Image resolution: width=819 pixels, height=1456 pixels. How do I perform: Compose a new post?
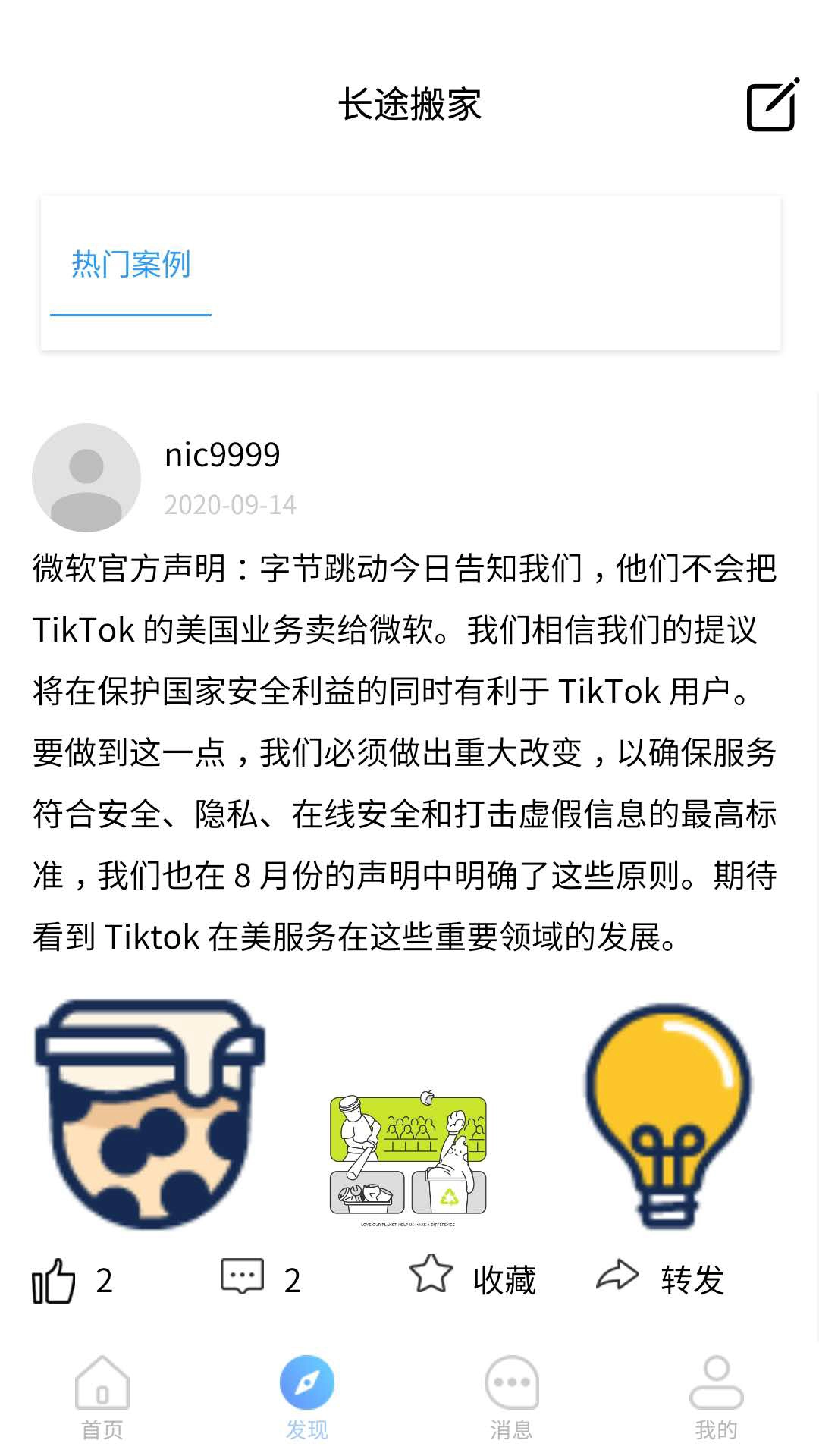click(772, 105)
